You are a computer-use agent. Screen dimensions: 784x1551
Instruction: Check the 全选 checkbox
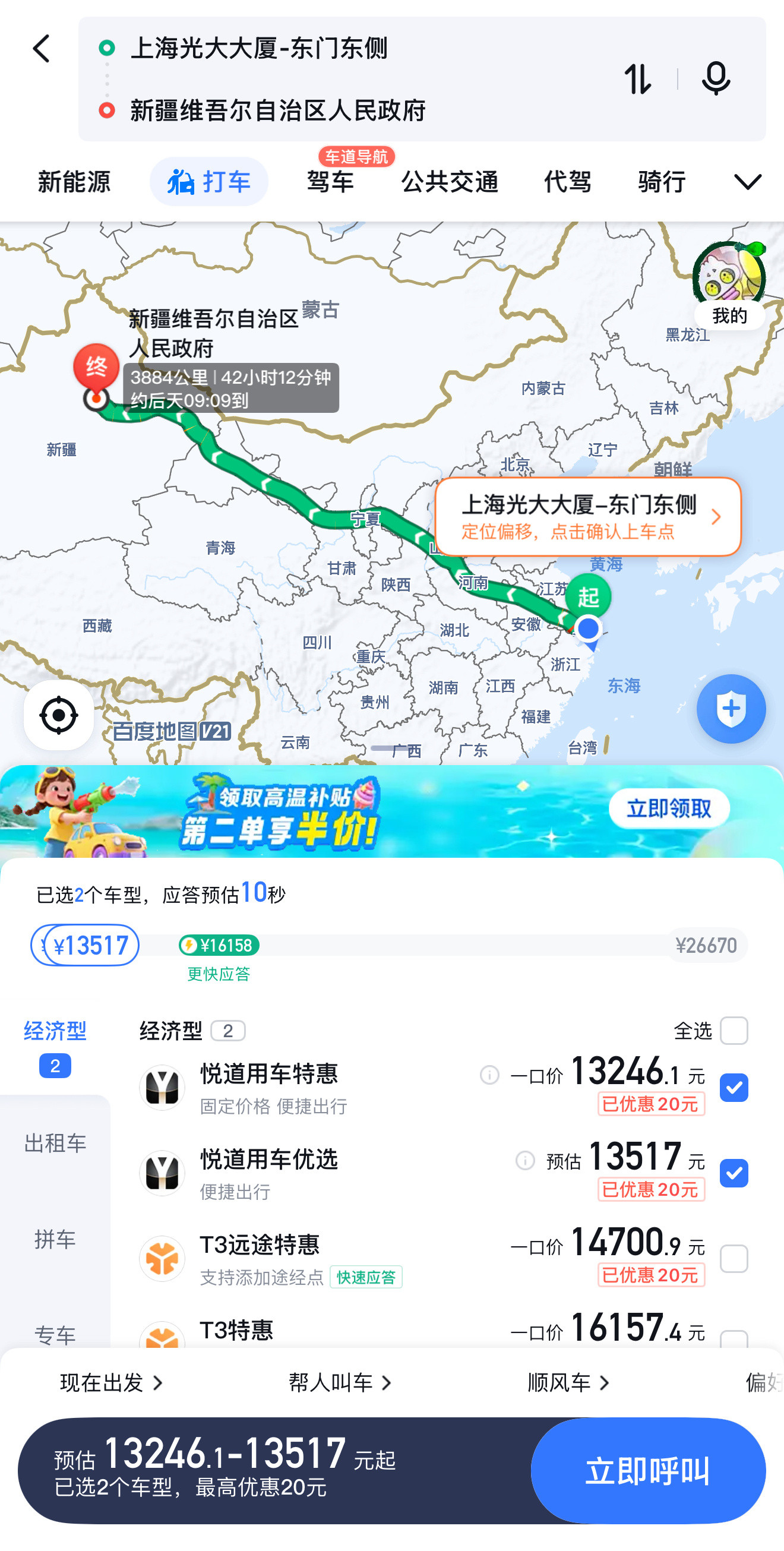click(734, 1031)
